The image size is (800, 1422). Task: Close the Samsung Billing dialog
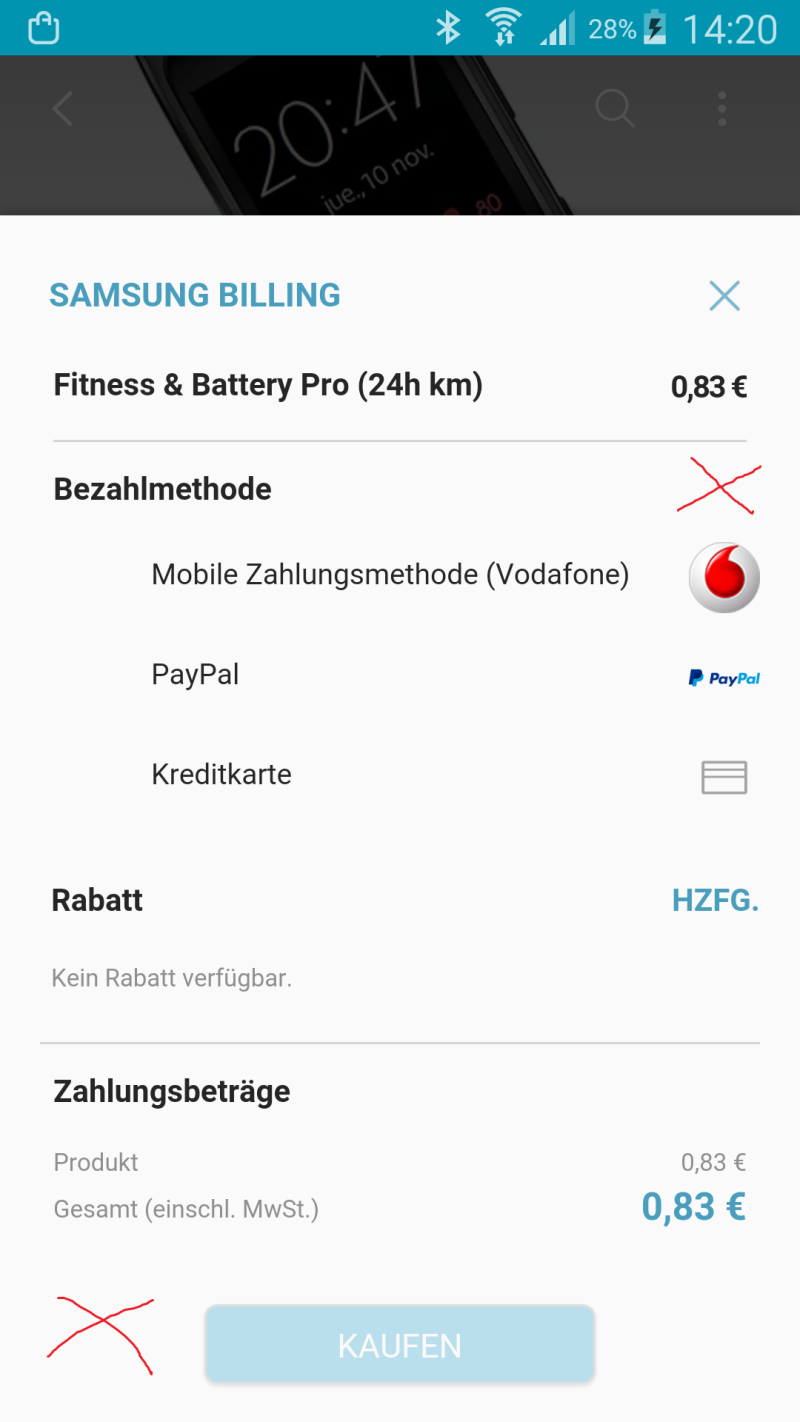tap(724, 296)
